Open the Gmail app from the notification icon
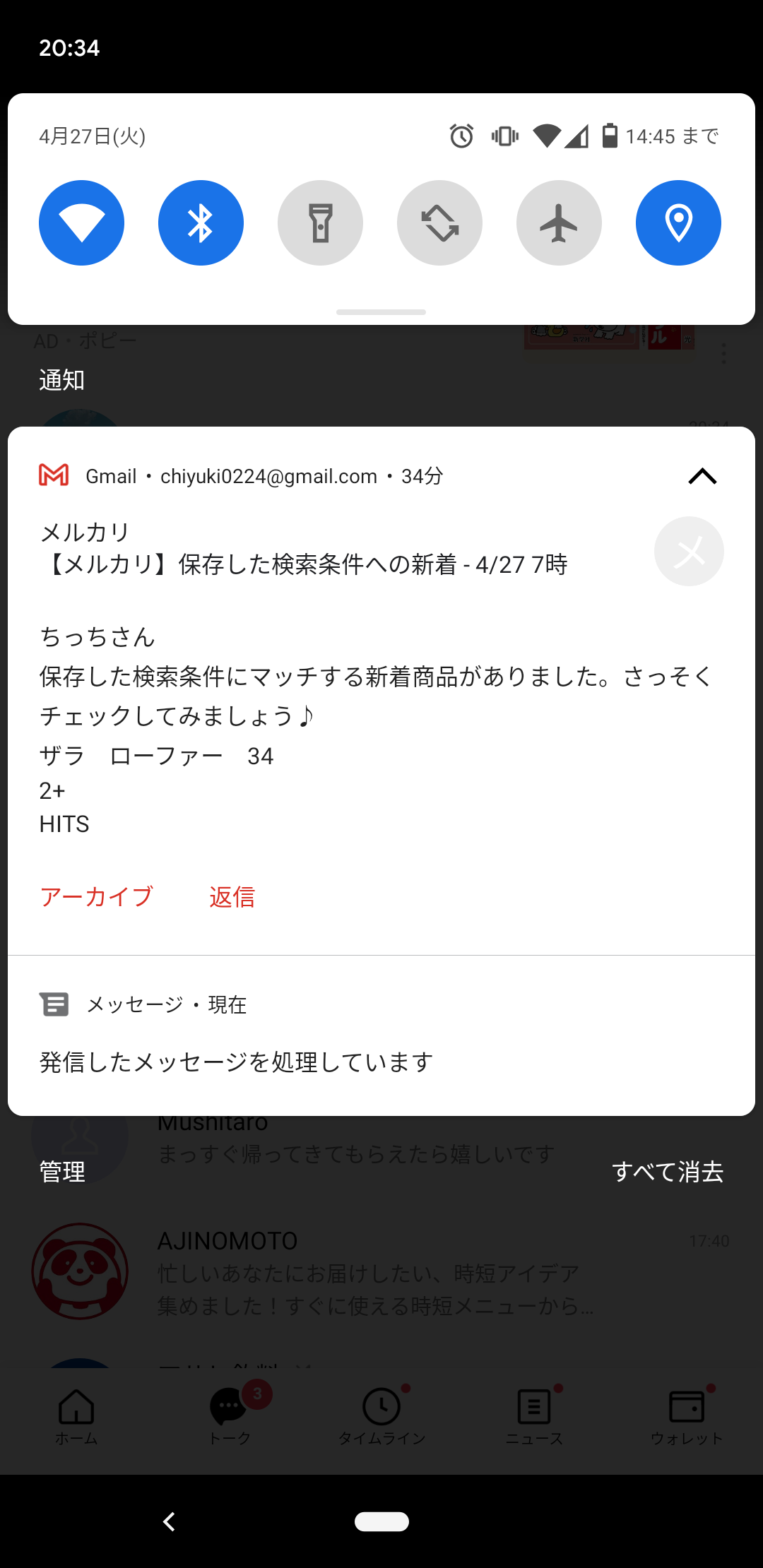Viewport: 763px width, 1568px height. point(53,475)
